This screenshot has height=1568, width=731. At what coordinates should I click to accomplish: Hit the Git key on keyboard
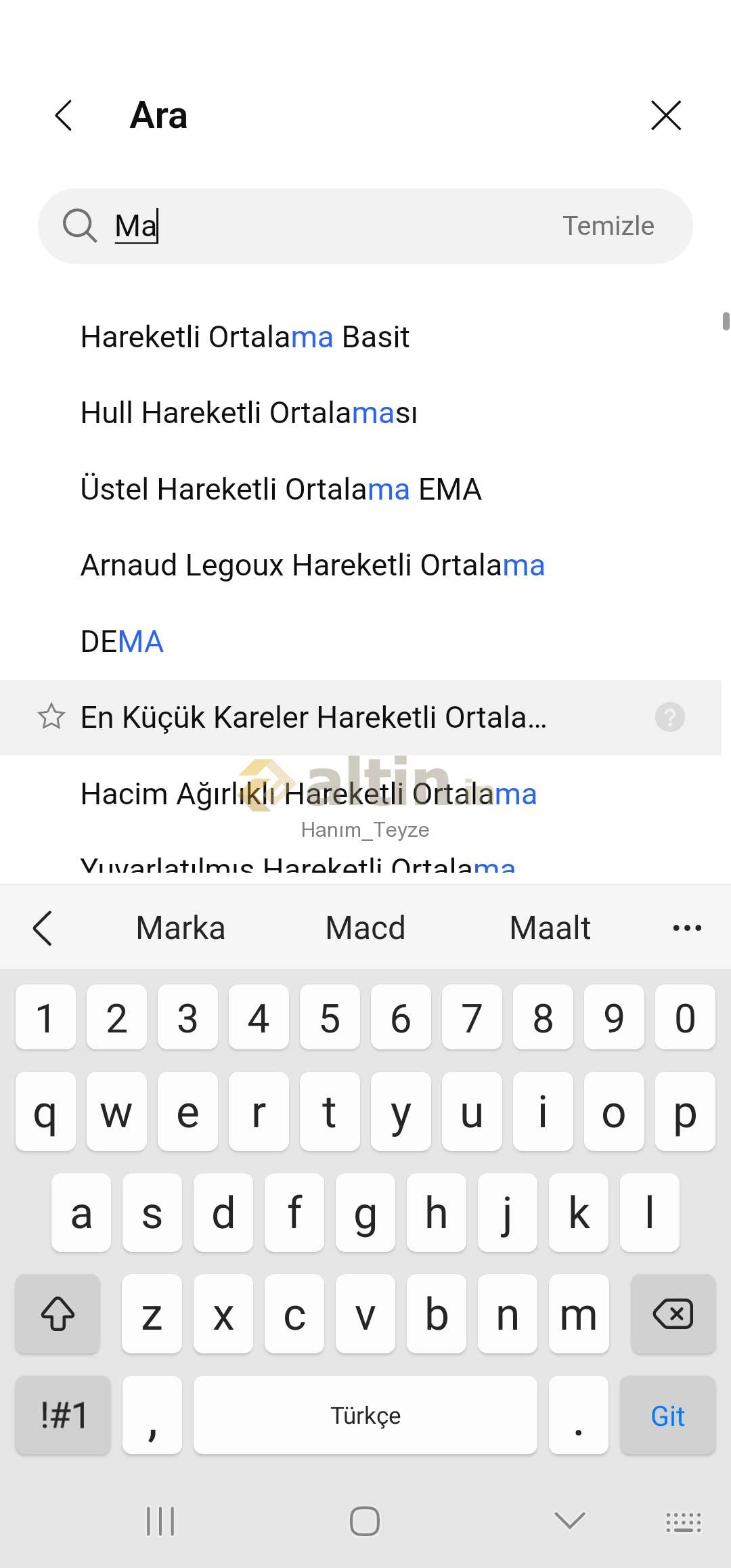(x=667, y=1415)
